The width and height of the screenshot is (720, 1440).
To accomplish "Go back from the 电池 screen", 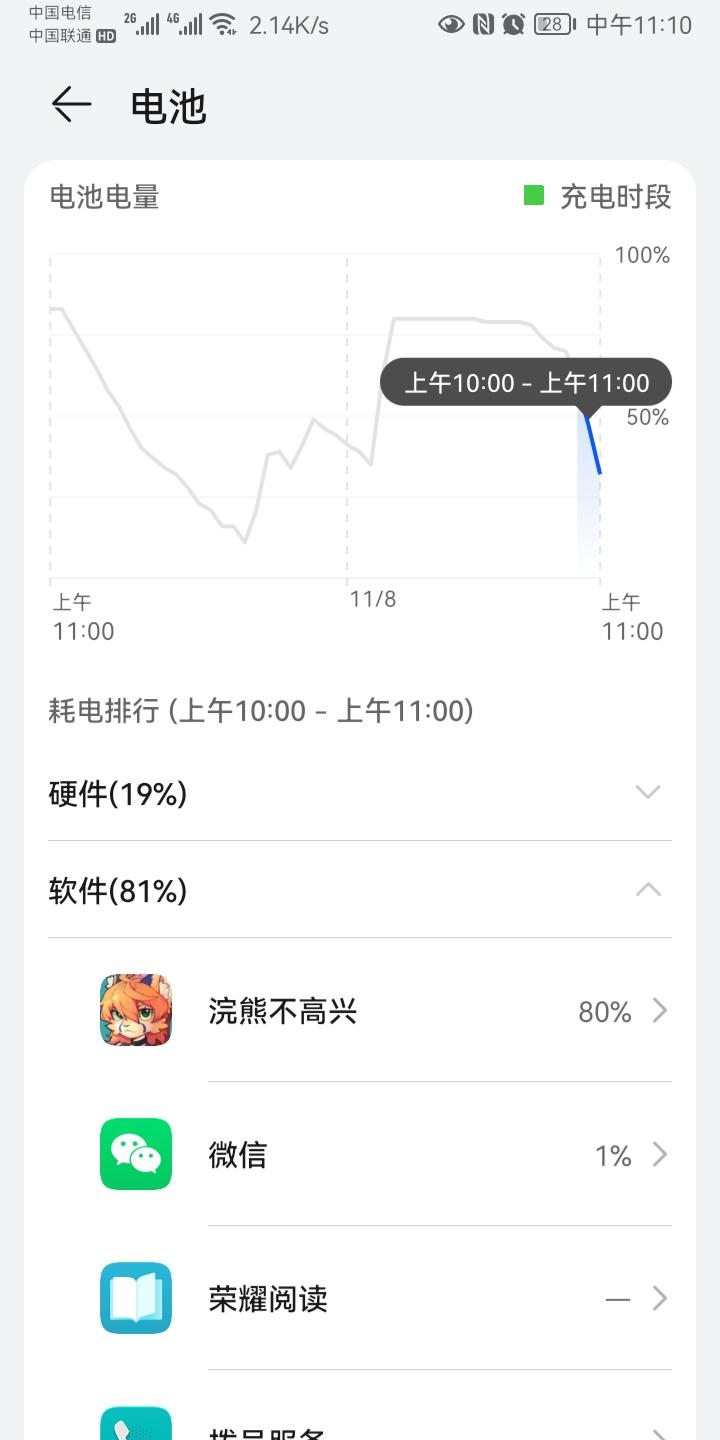I will point(72,105).
